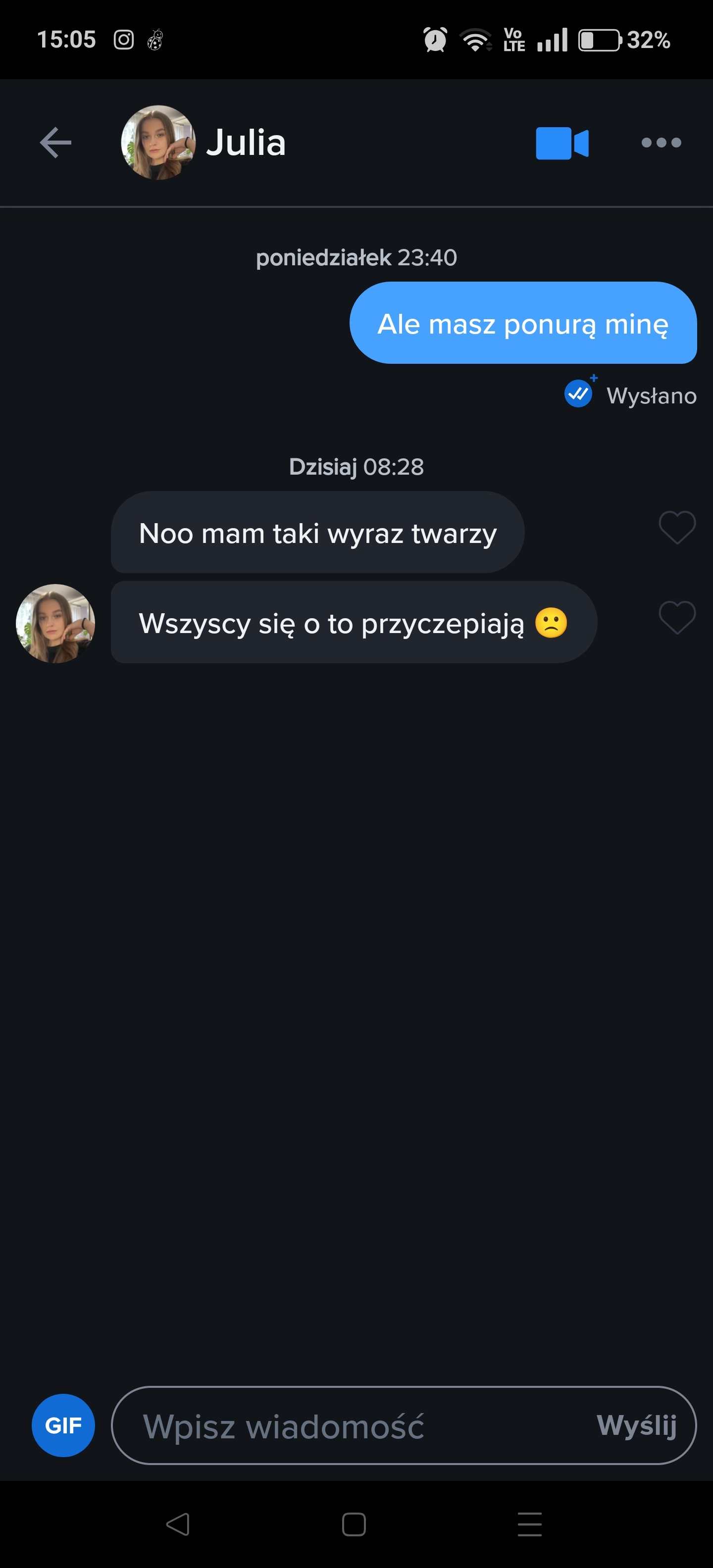Tap the system home button
The width and height of the screenshot is (713, 1568).
[354, 1524]
